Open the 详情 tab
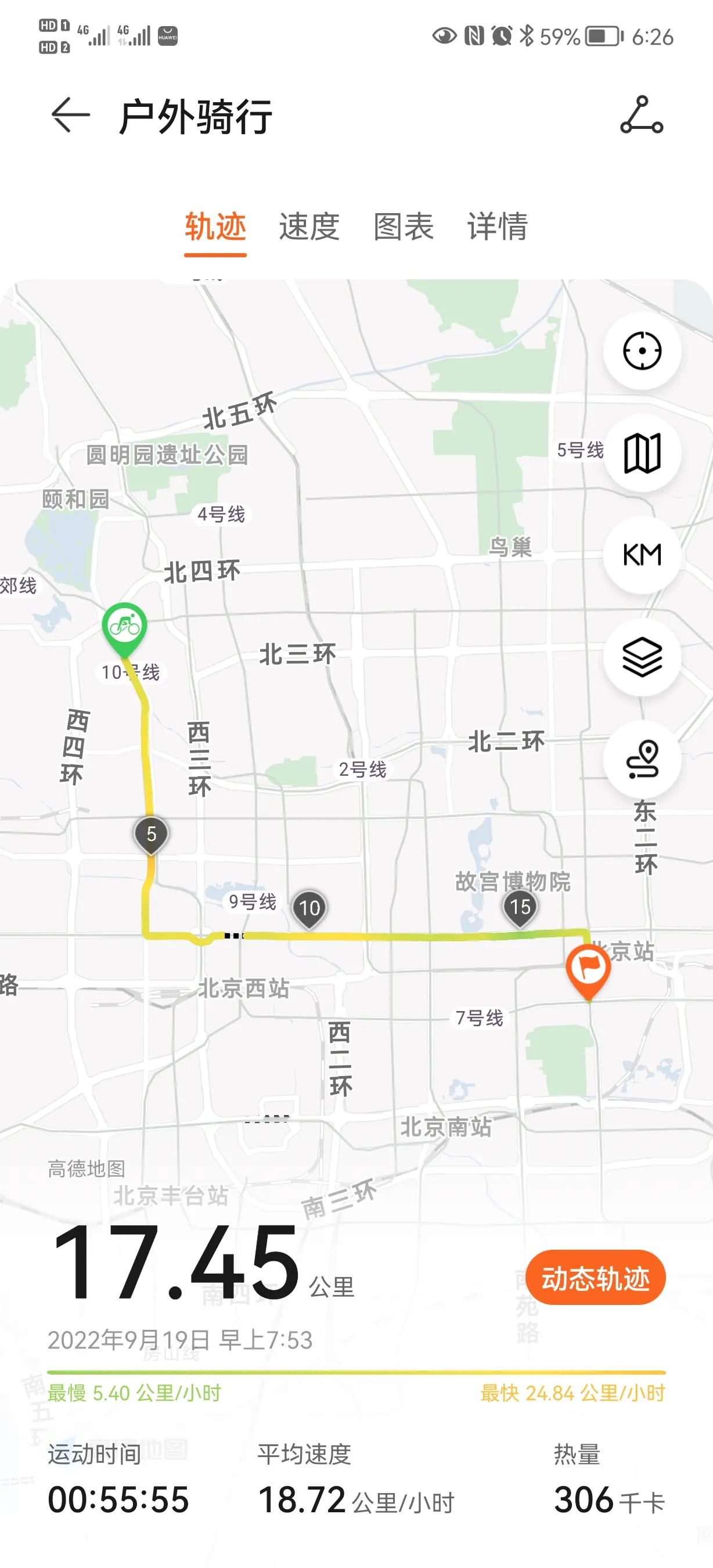Viewport: 713px width, 1568px height. (497, 227)
